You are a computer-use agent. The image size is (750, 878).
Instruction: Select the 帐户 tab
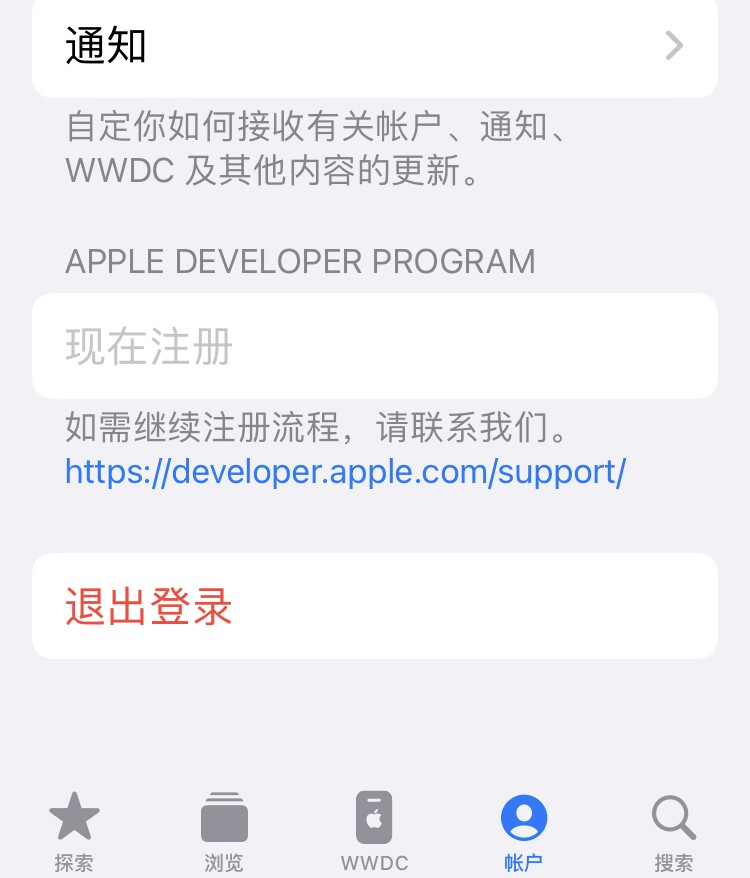tap(524, 830)
